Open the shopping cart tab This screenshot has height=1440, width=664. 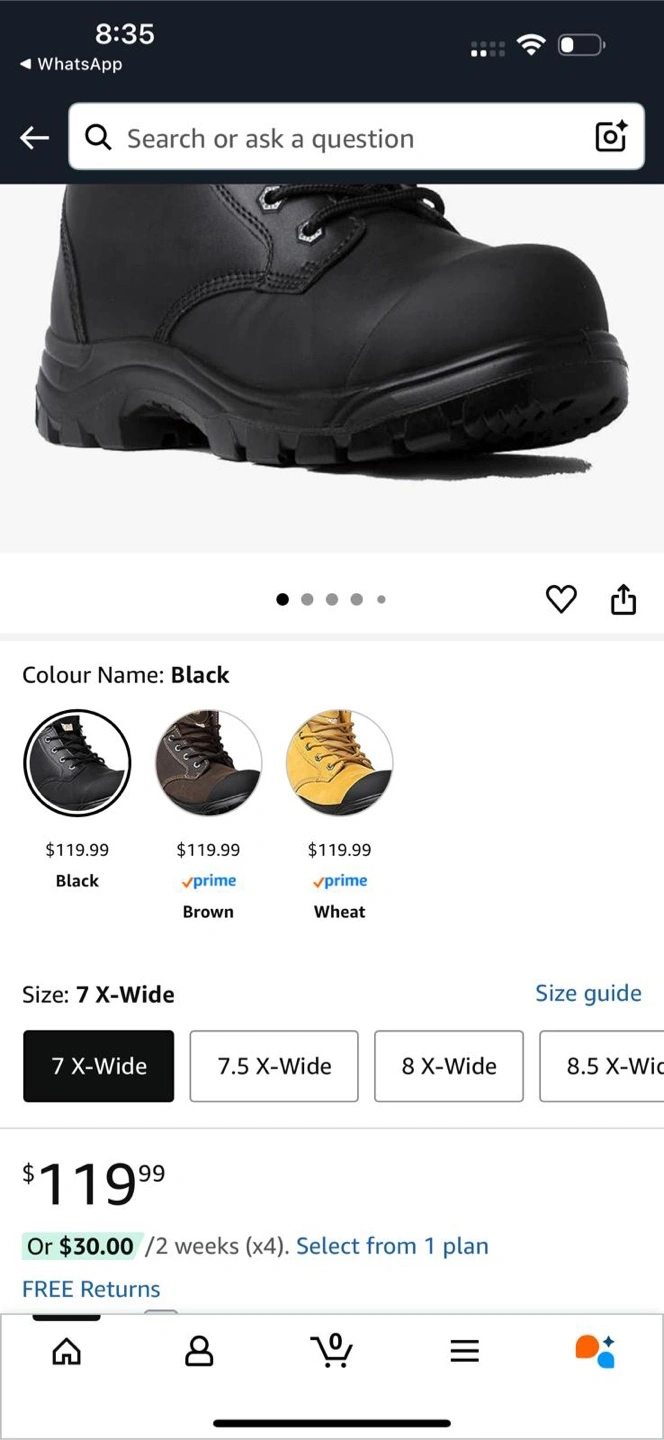point(332,1352)
